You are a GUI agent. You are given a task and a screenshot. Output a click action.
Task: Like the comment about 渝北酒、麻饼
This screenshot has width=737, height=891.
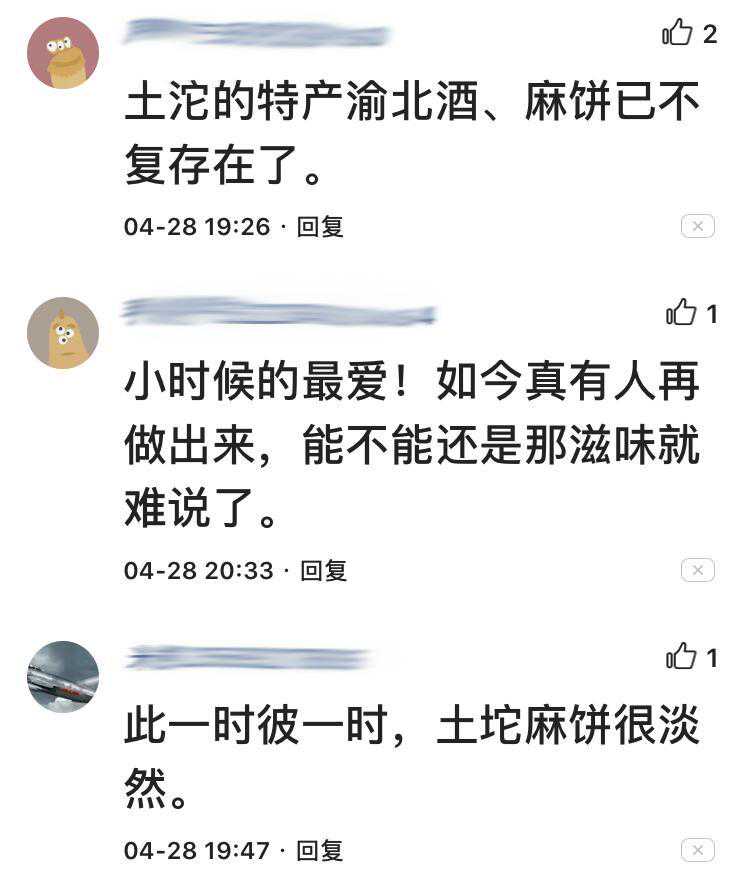(x=678, y=33)
